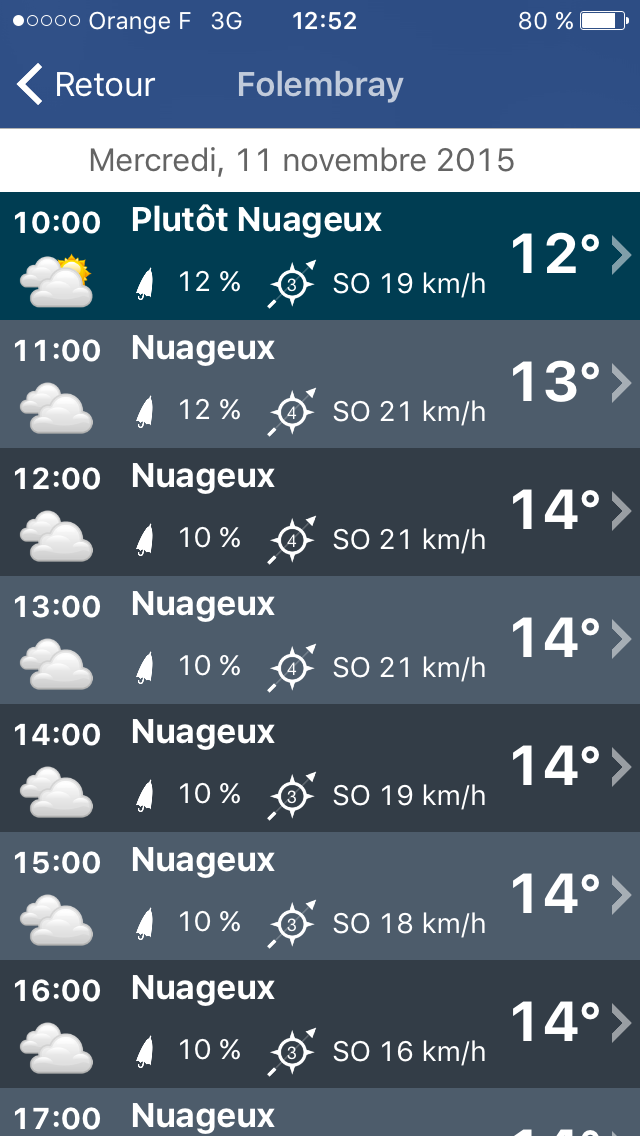Open the 16:00 forecast entry
The image size is (640, 1136).
(x=320, y=1024)
